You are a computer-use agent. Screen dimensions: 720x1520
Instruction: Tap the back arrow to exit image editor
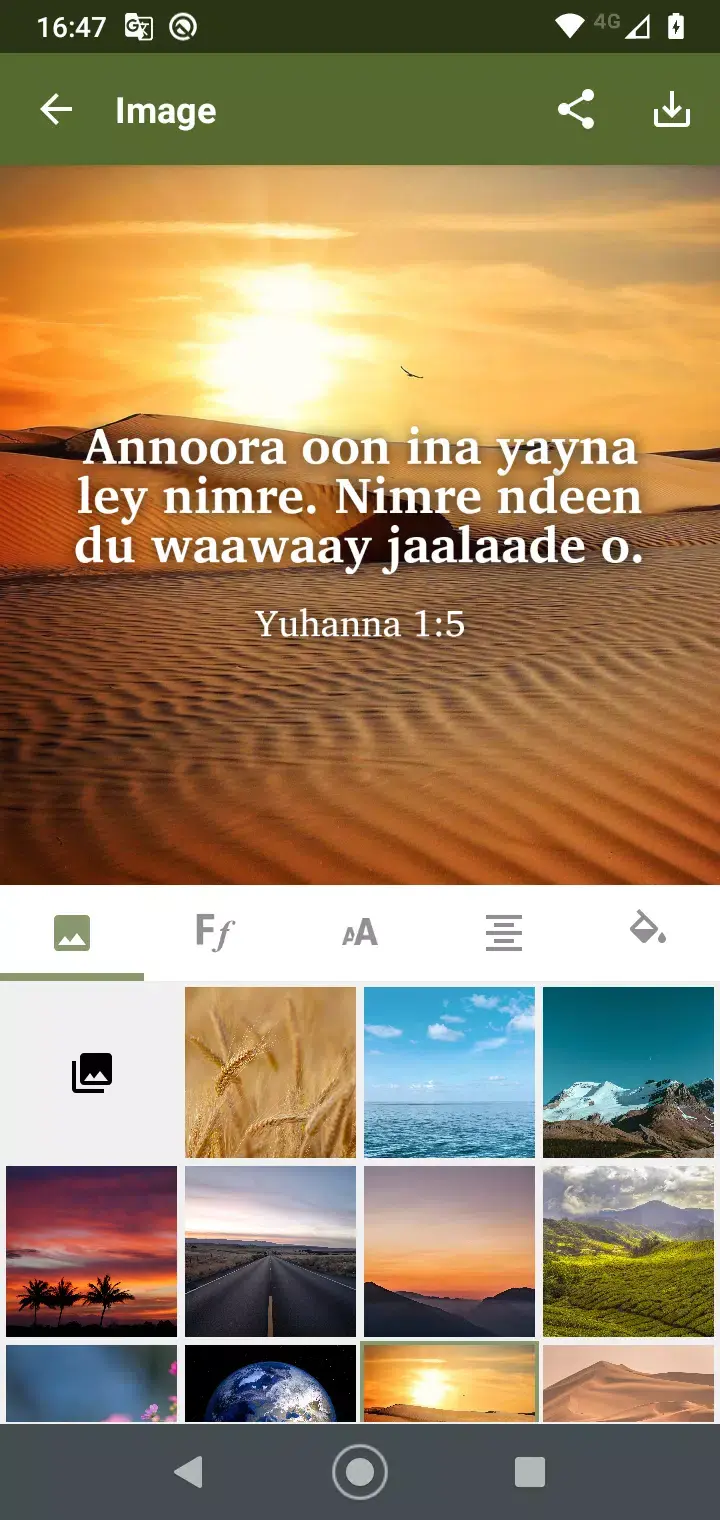pos(55,110)
